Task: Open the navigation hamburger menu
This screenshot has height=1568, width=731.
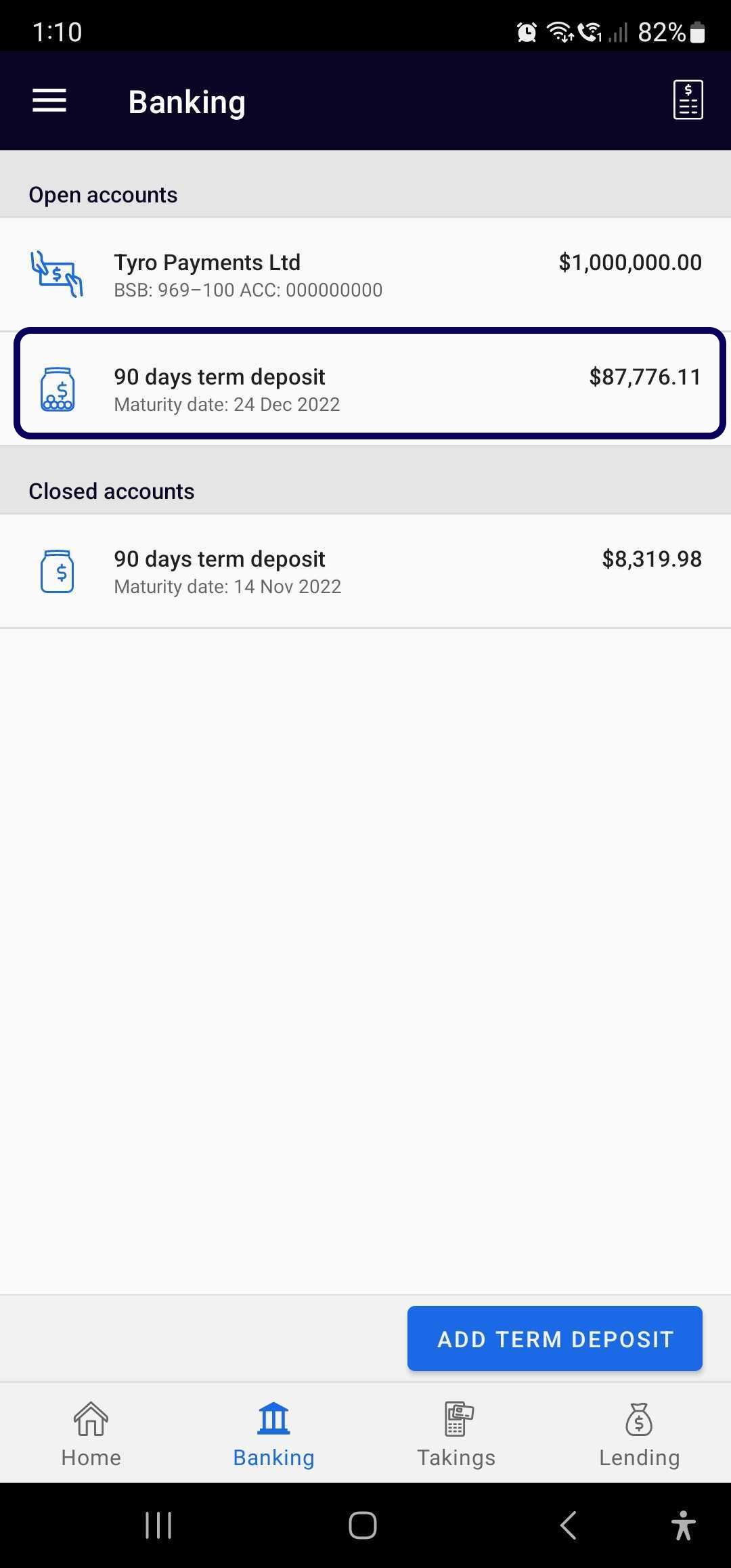Action: pyautogui.click(x=49, y=100)
